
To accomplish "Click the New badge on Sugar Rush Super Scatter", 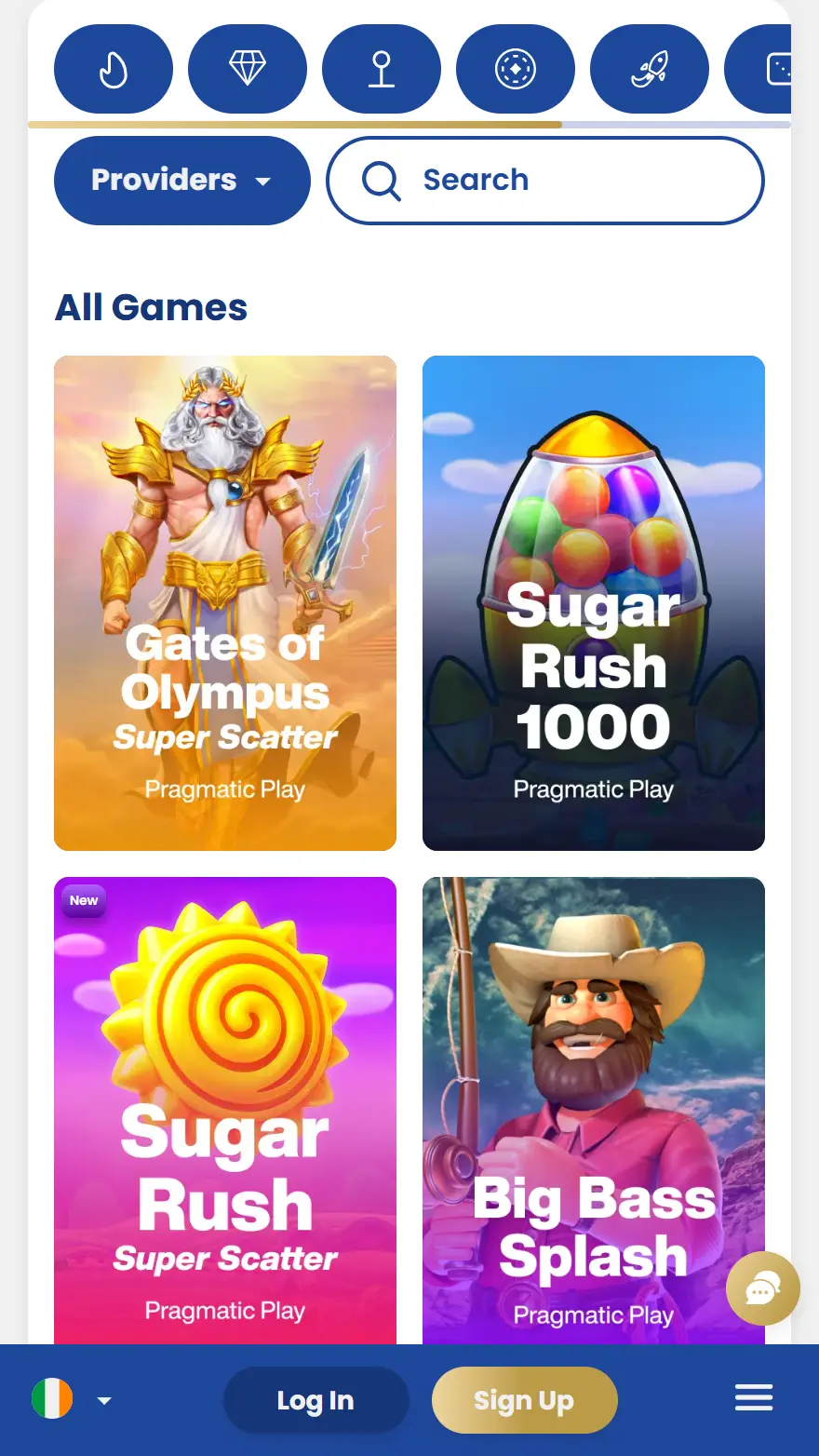I will pos(83,900).
